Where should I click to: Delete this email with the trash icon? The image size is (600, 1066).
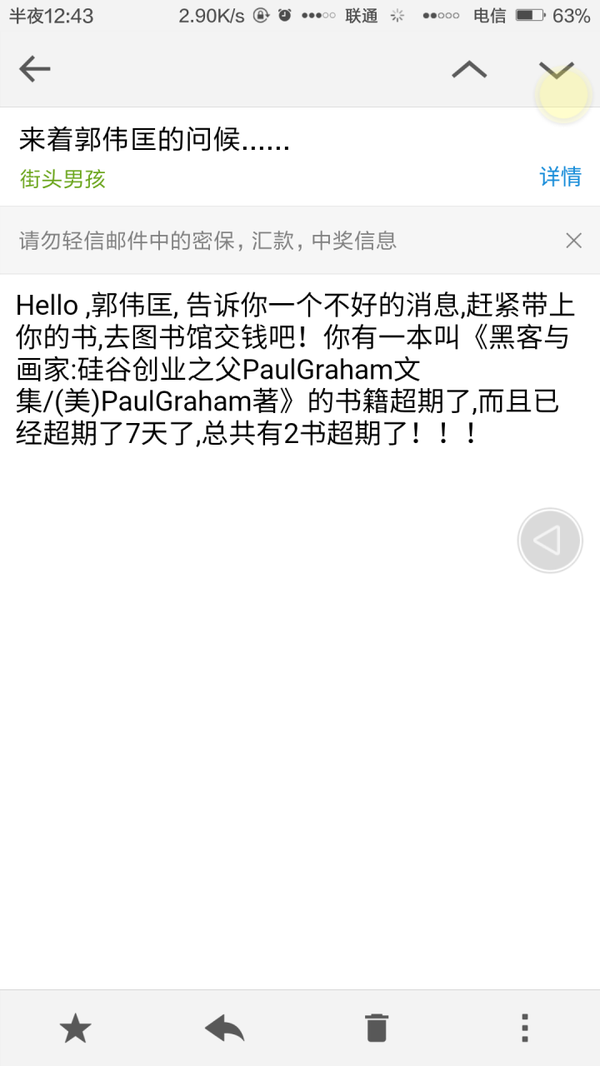click(x=376, y=1028)
